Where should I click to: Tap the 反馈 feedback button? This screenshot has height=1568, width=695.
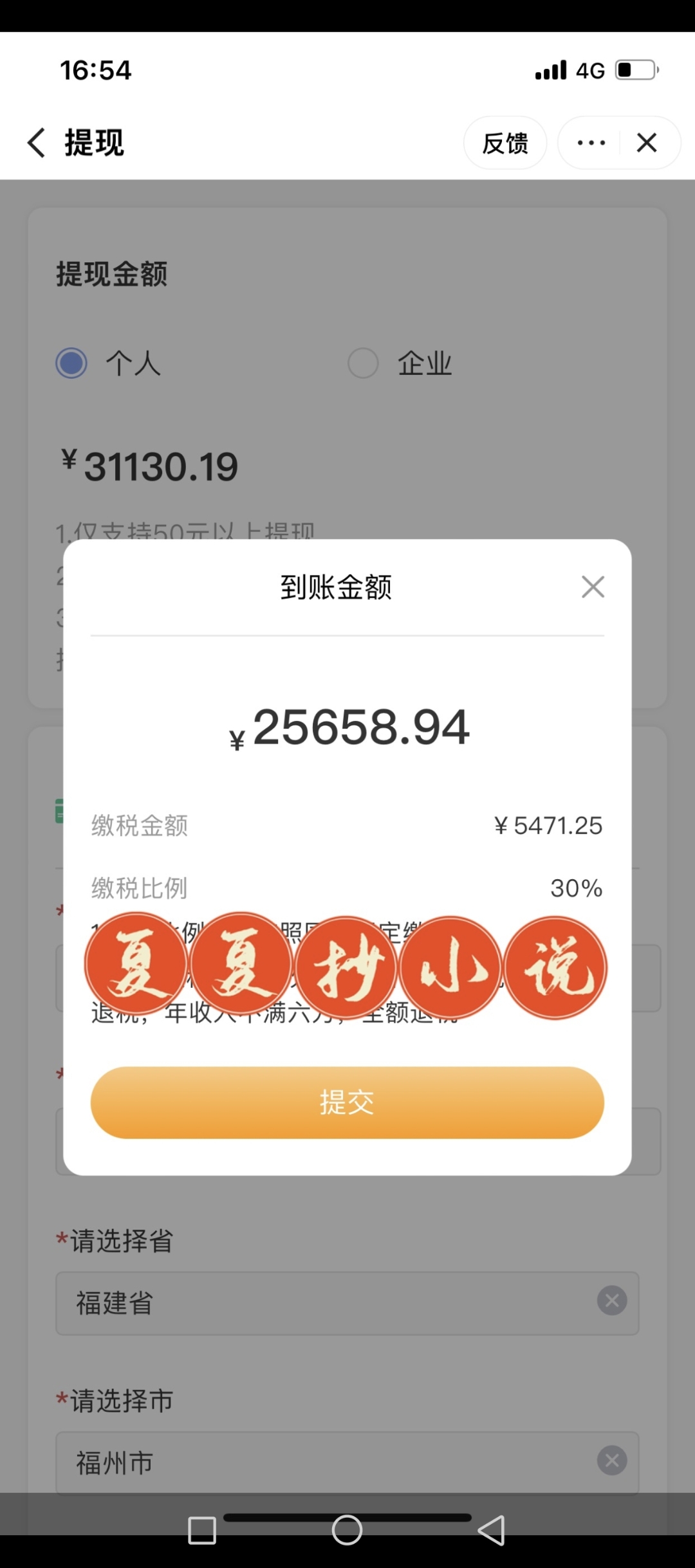505,143
